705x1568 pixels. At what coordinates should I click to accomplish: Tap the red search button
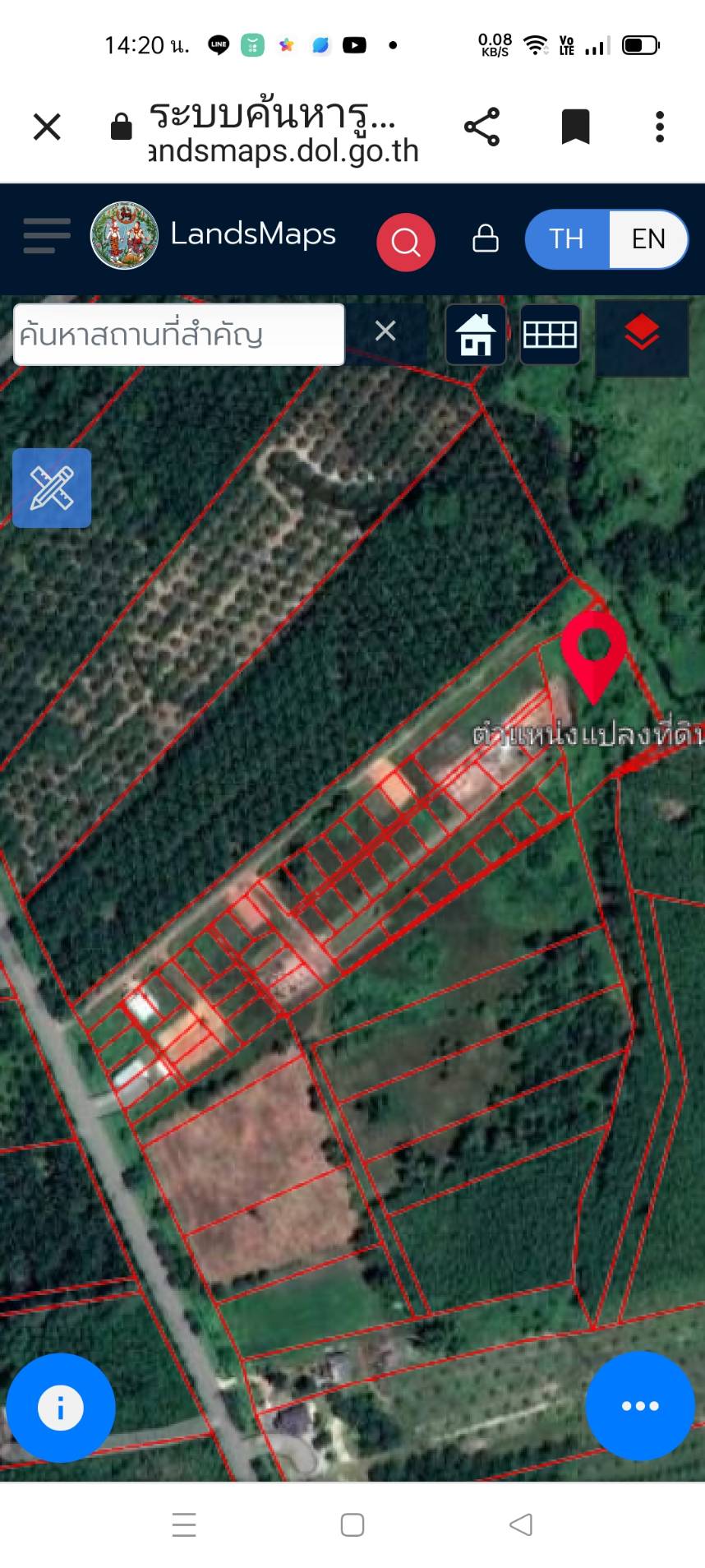[x=406, y=242]
